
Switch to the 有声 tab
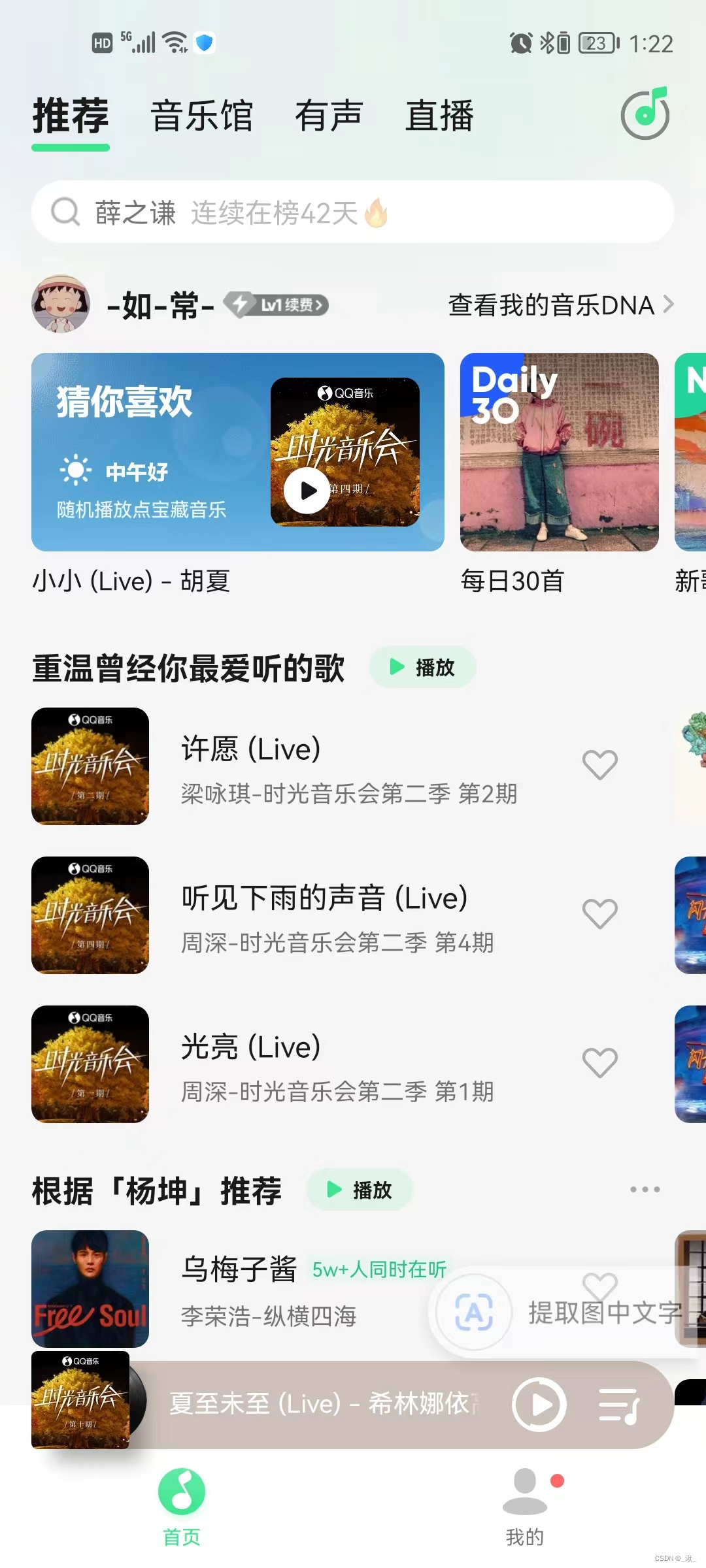[x=329, y=116]
